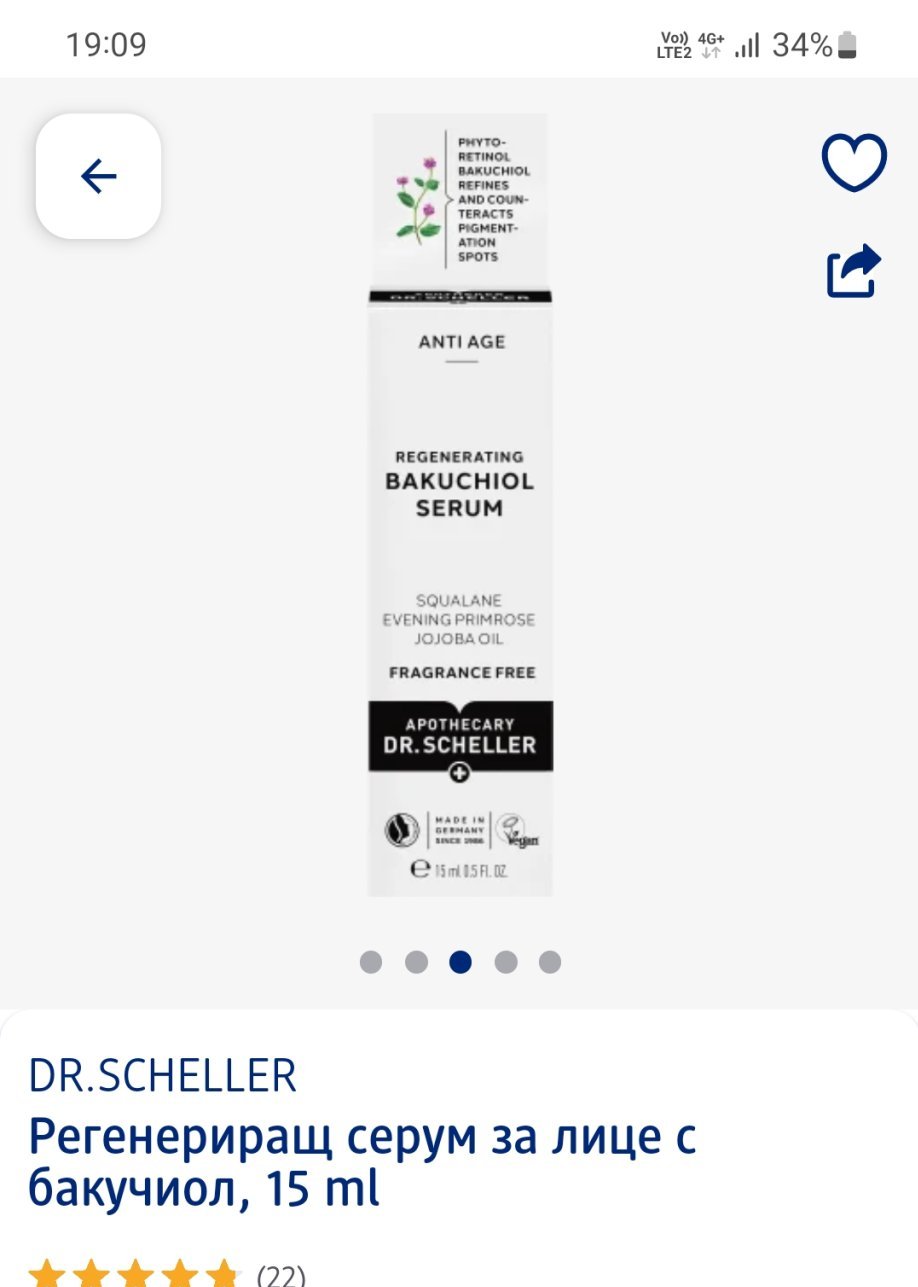Add this serum to favorites
The image size is (918, 1287).
pos(854,162)
